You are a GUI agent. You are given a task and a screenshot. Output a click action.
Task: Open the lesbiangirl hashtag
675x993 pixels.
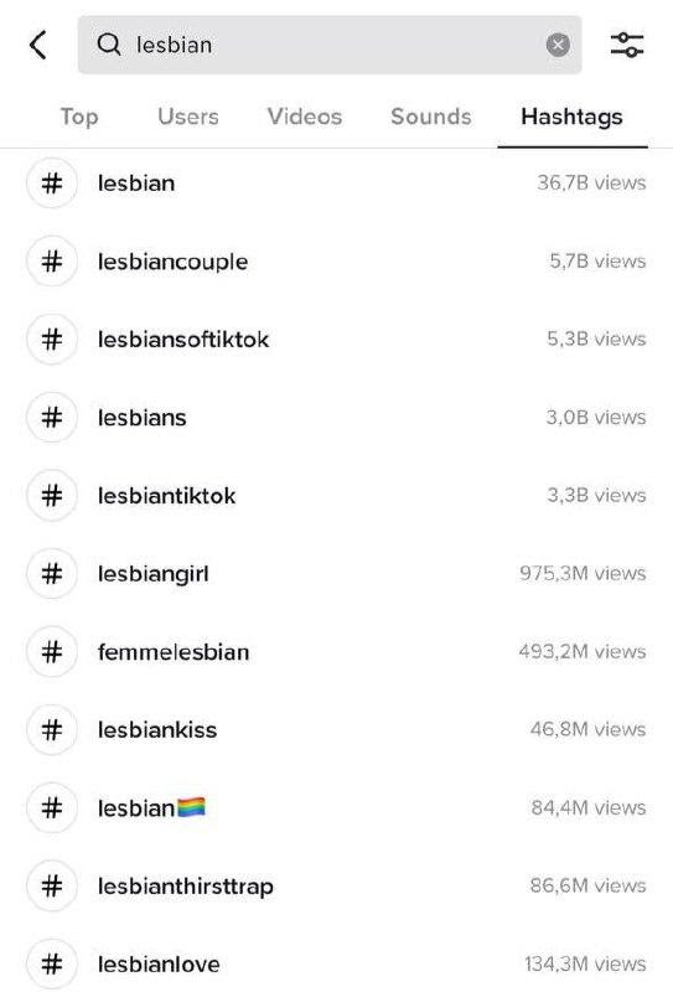coord(153,574)
